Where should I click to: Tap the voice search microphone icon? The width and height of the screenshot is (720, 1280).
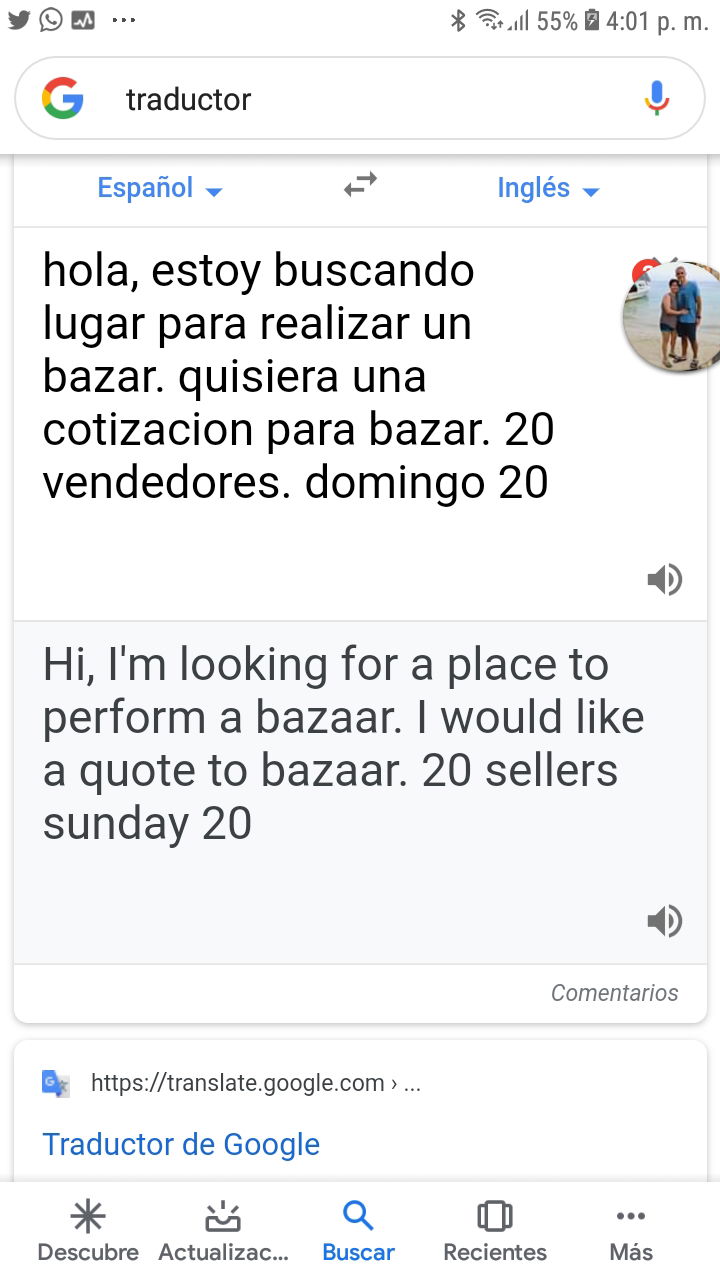[x=657, y=97]
